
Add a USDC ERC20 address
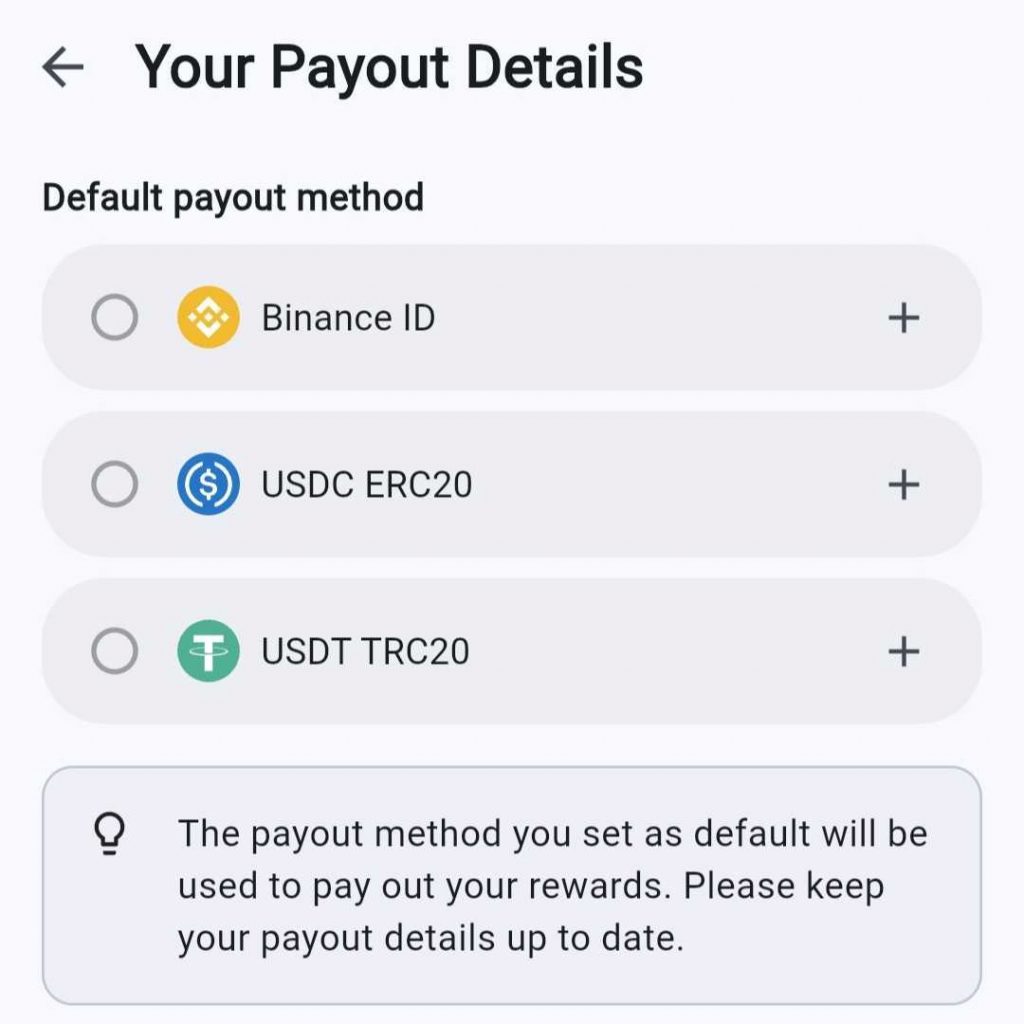(x=903, y=485)
